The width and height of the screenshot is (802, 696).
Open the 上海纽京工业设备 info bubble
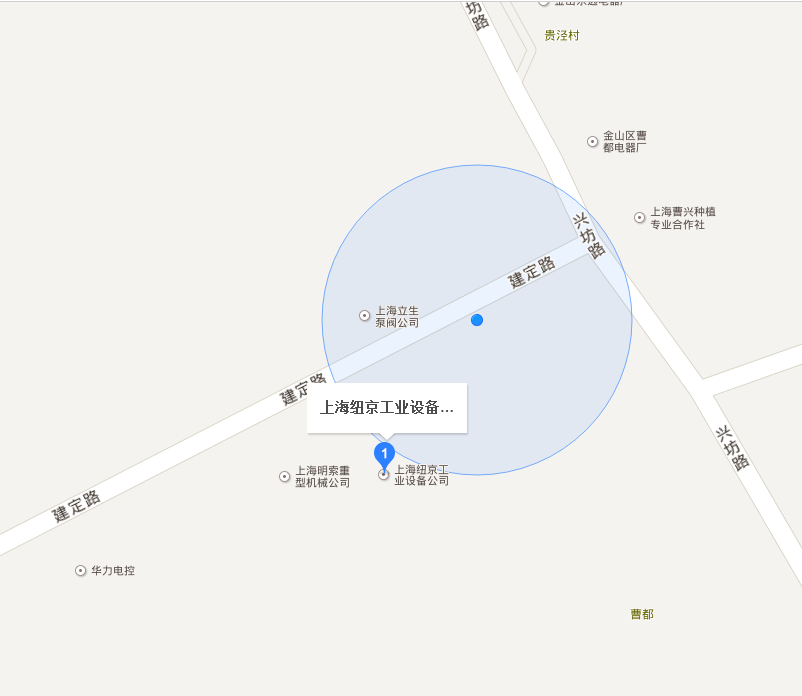point(387,408)
